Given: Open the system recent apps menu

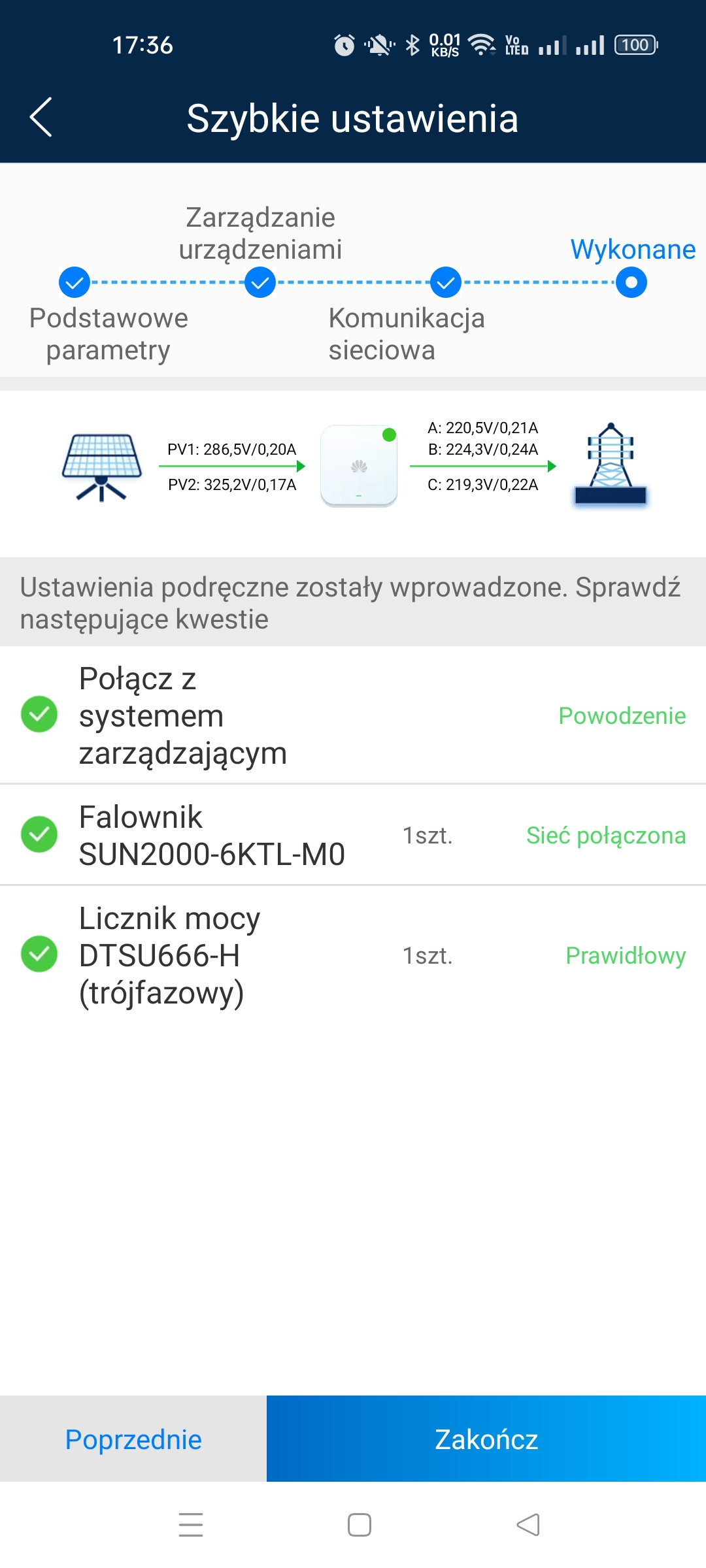Looking at the screenshot, I should point(191,1525).
